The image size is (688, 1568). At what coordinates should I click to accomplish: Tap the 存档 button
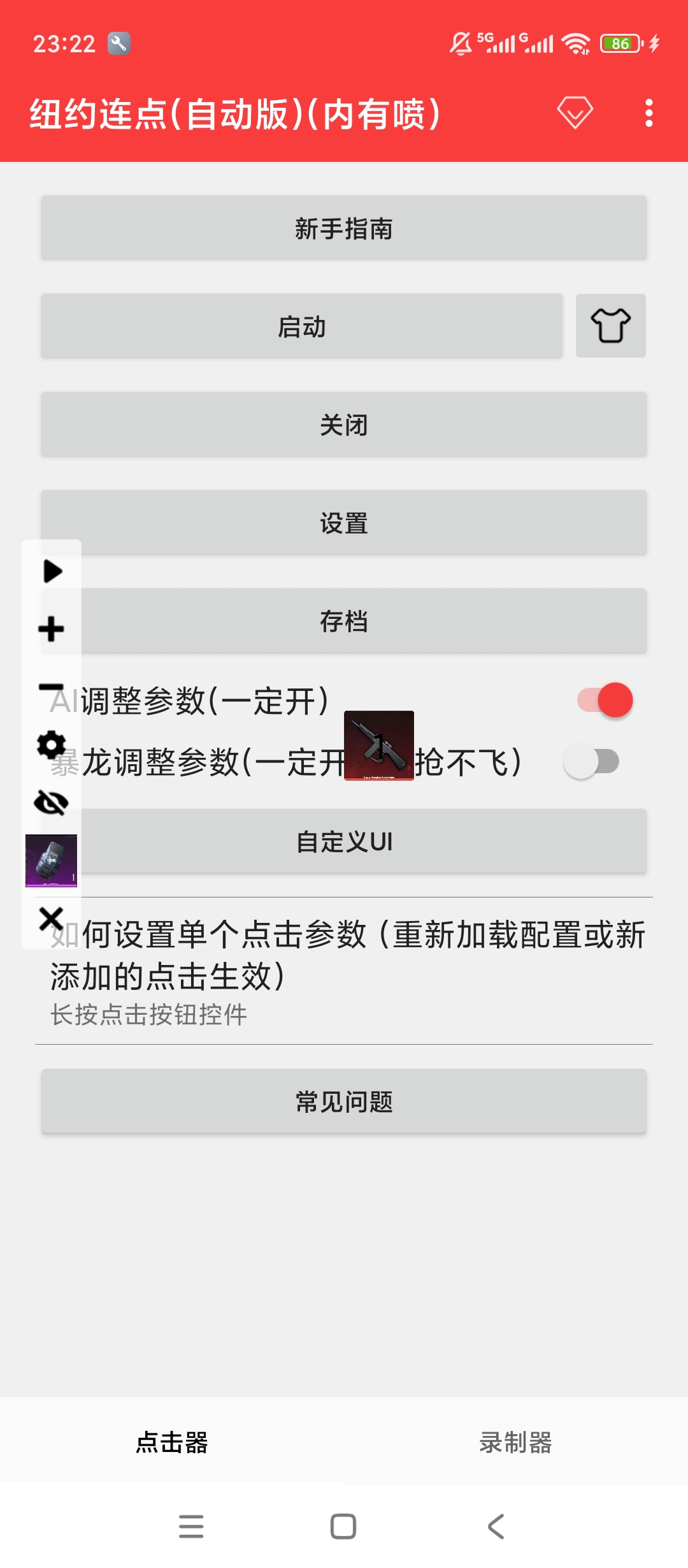(343, 620)
